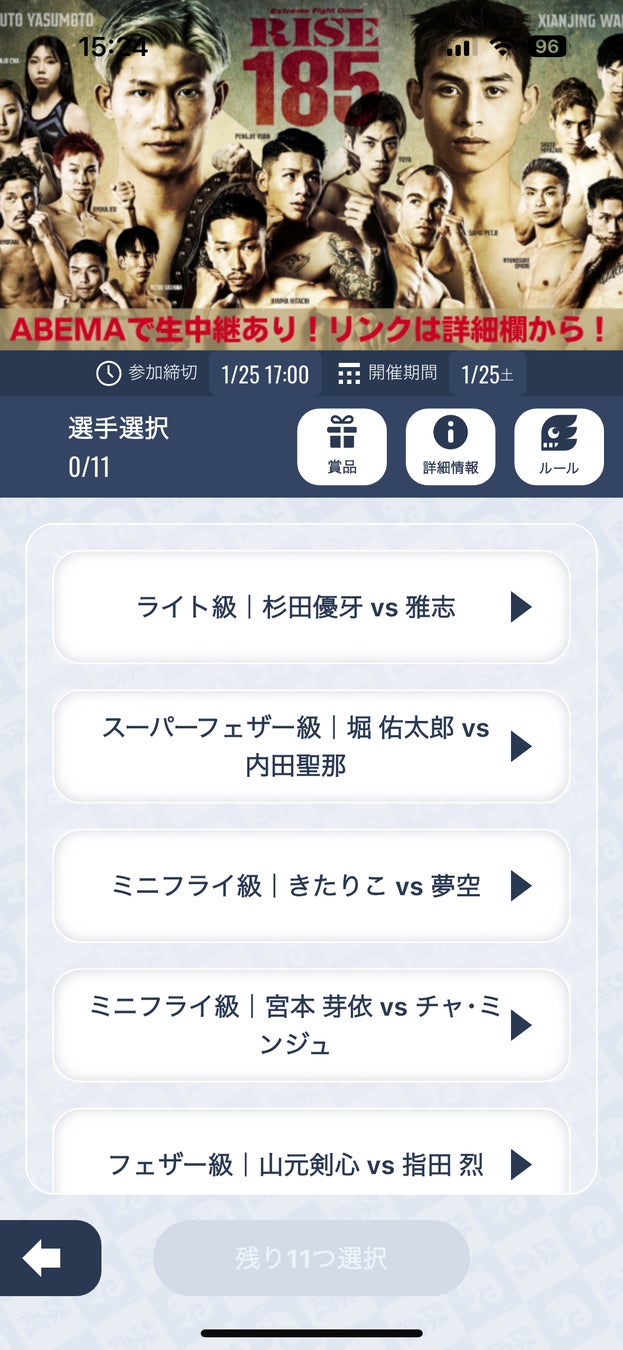Open the ルール rules button

[558, 447]
